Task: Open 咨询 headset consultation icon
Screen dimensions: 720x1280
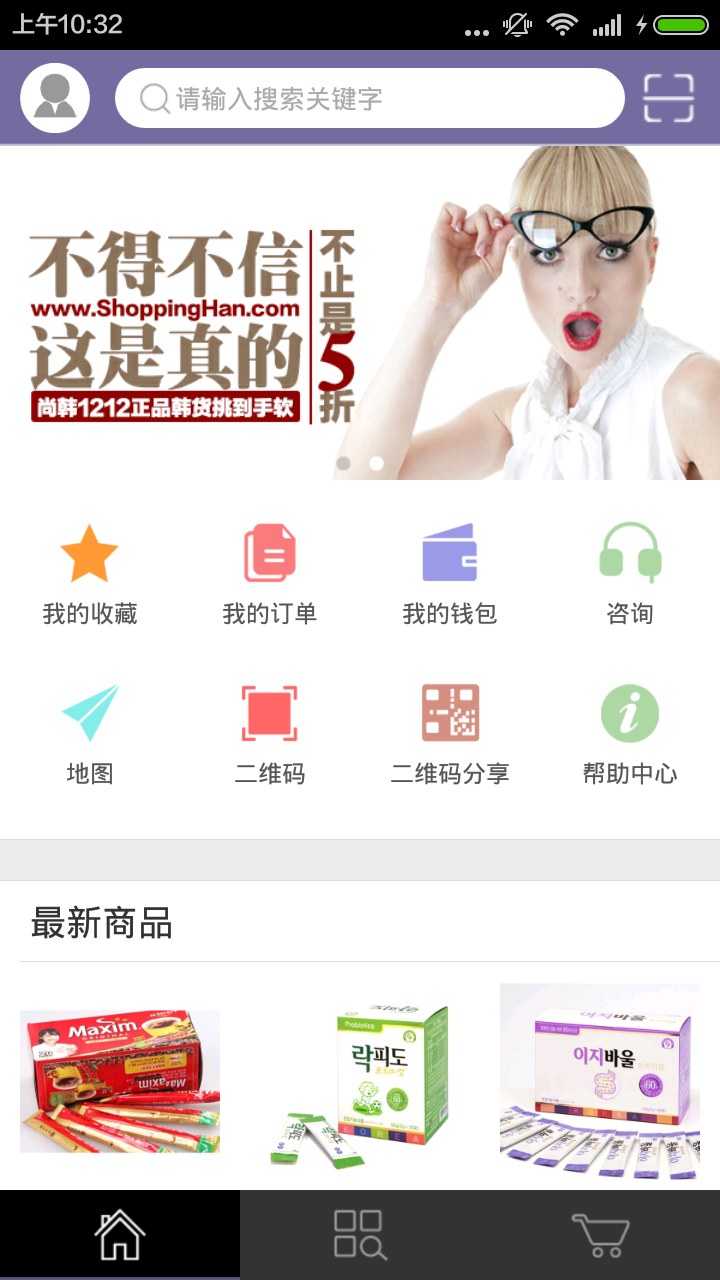Action: pos(630,552)
